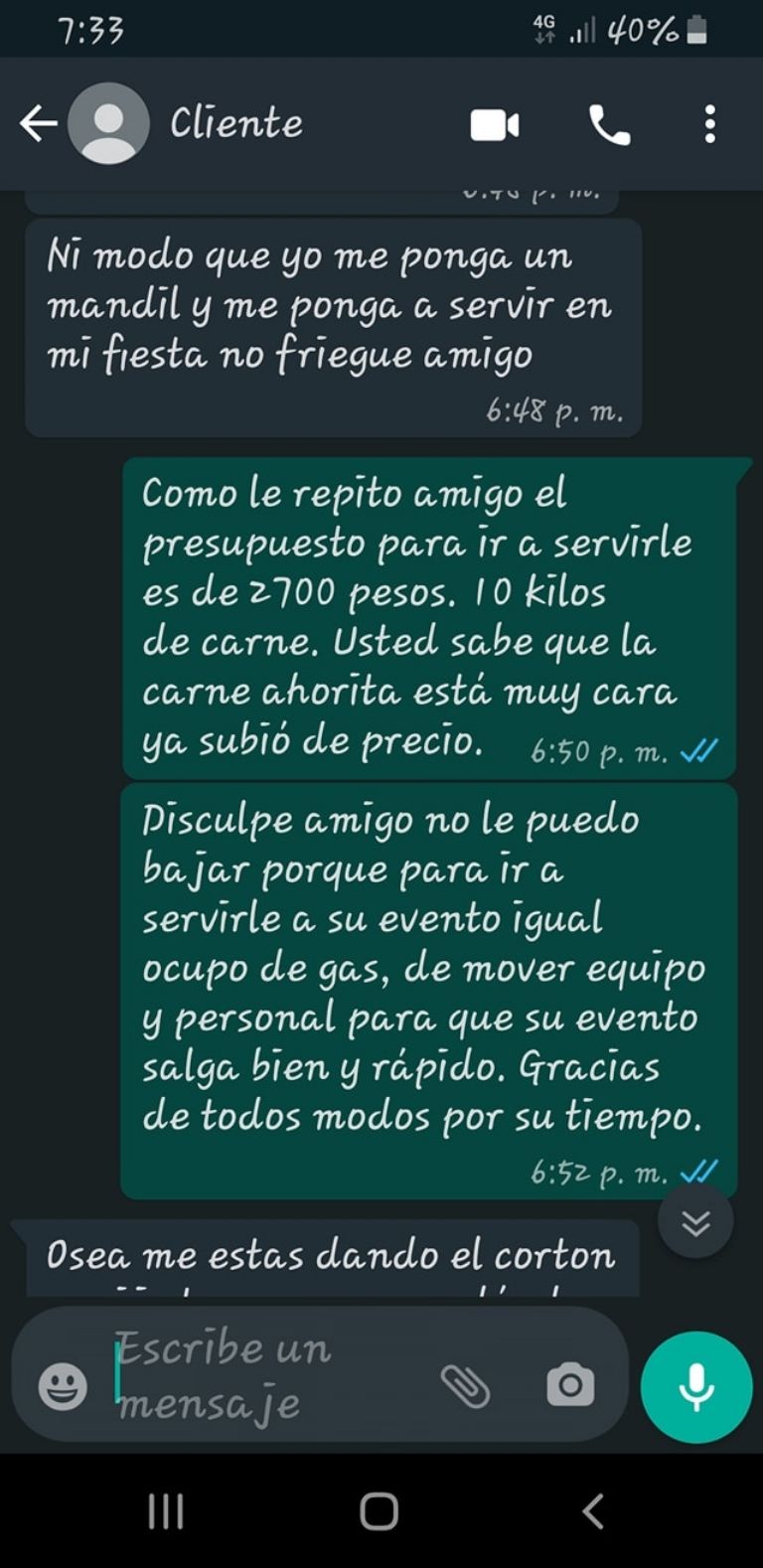Open the emoji picker
The width and height of the screenshot is (763, 1568).
point(63,1385)
